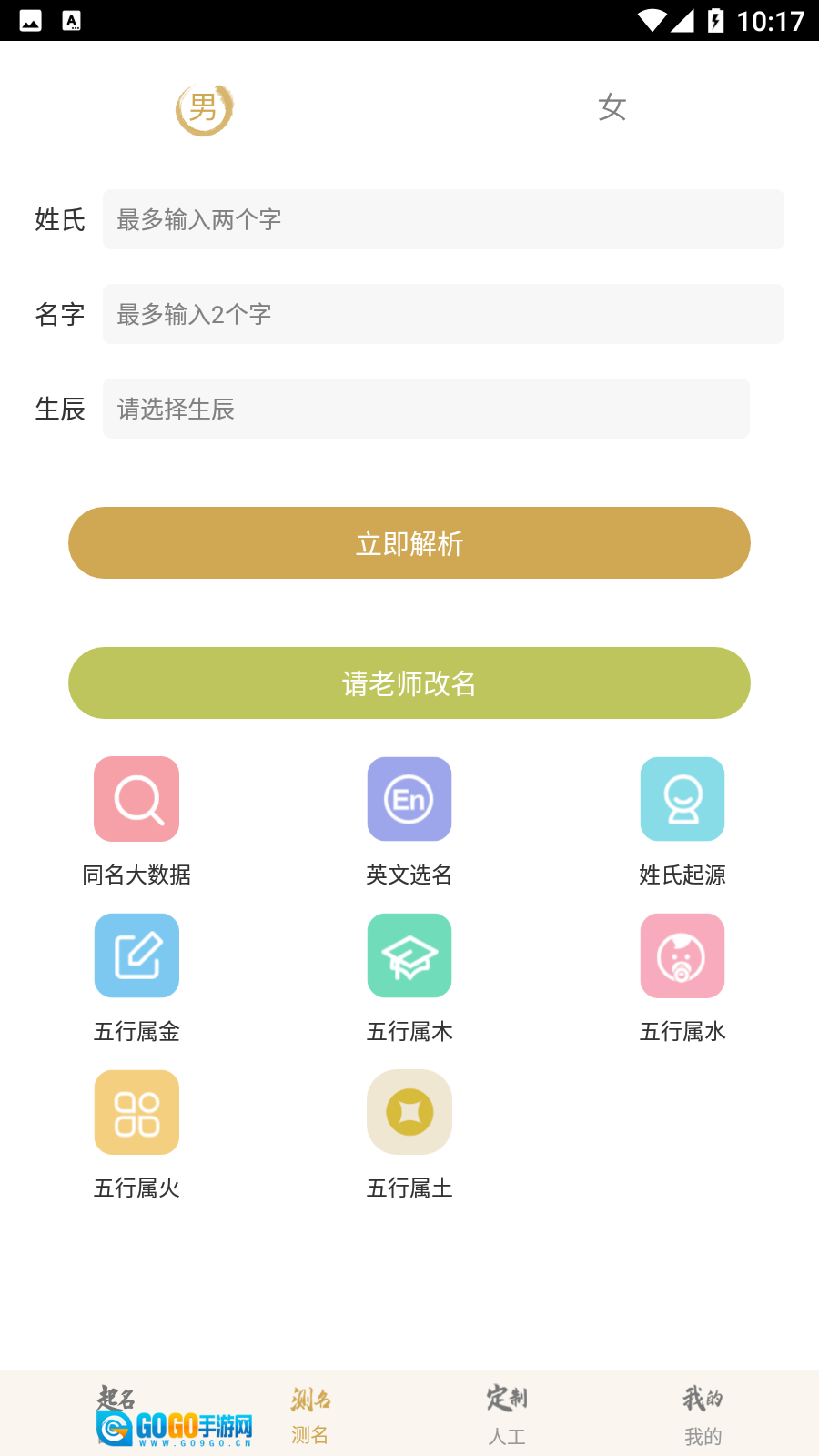Switch to the 测名 tab
This screenshot has width=819, height=1456.
(x=310, y=1415)
